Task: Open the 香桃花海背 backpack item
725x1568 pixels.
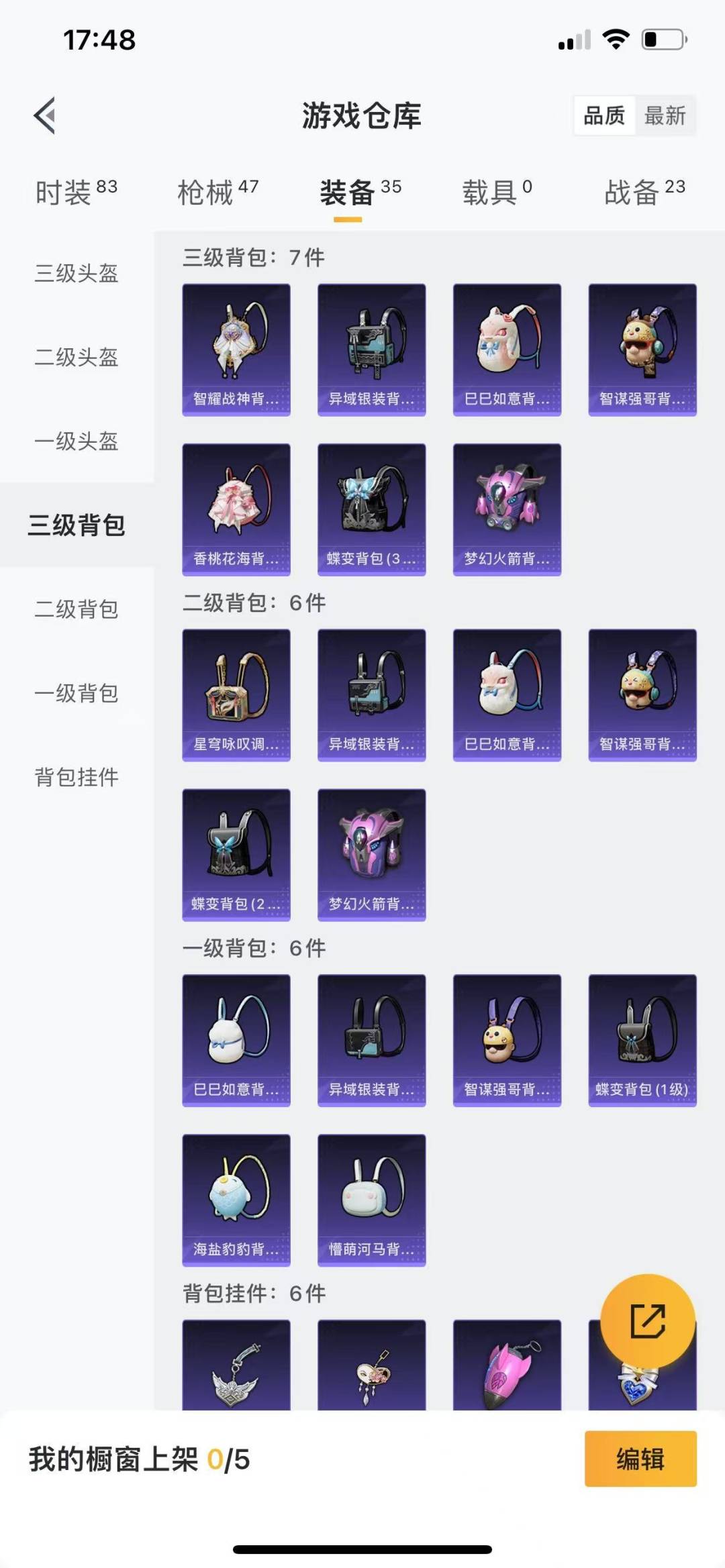Action: [236, 509]
